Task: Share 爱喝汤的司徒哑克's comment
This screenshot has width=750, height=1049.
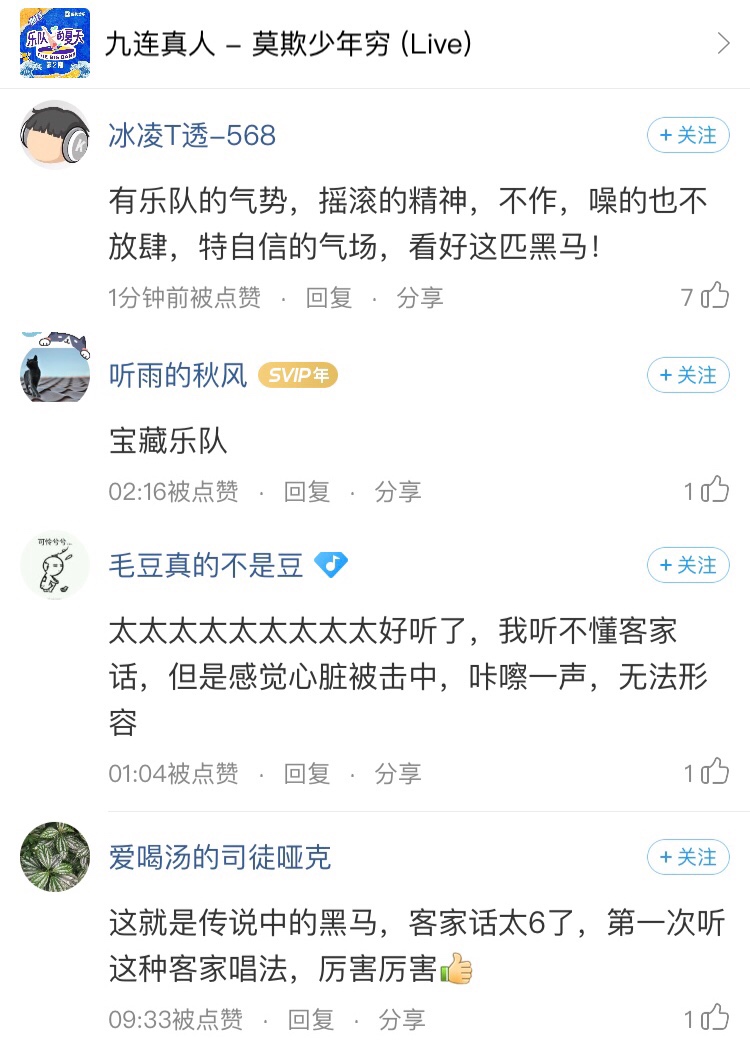Action: pyautogui.click(x=404, y=1020)
